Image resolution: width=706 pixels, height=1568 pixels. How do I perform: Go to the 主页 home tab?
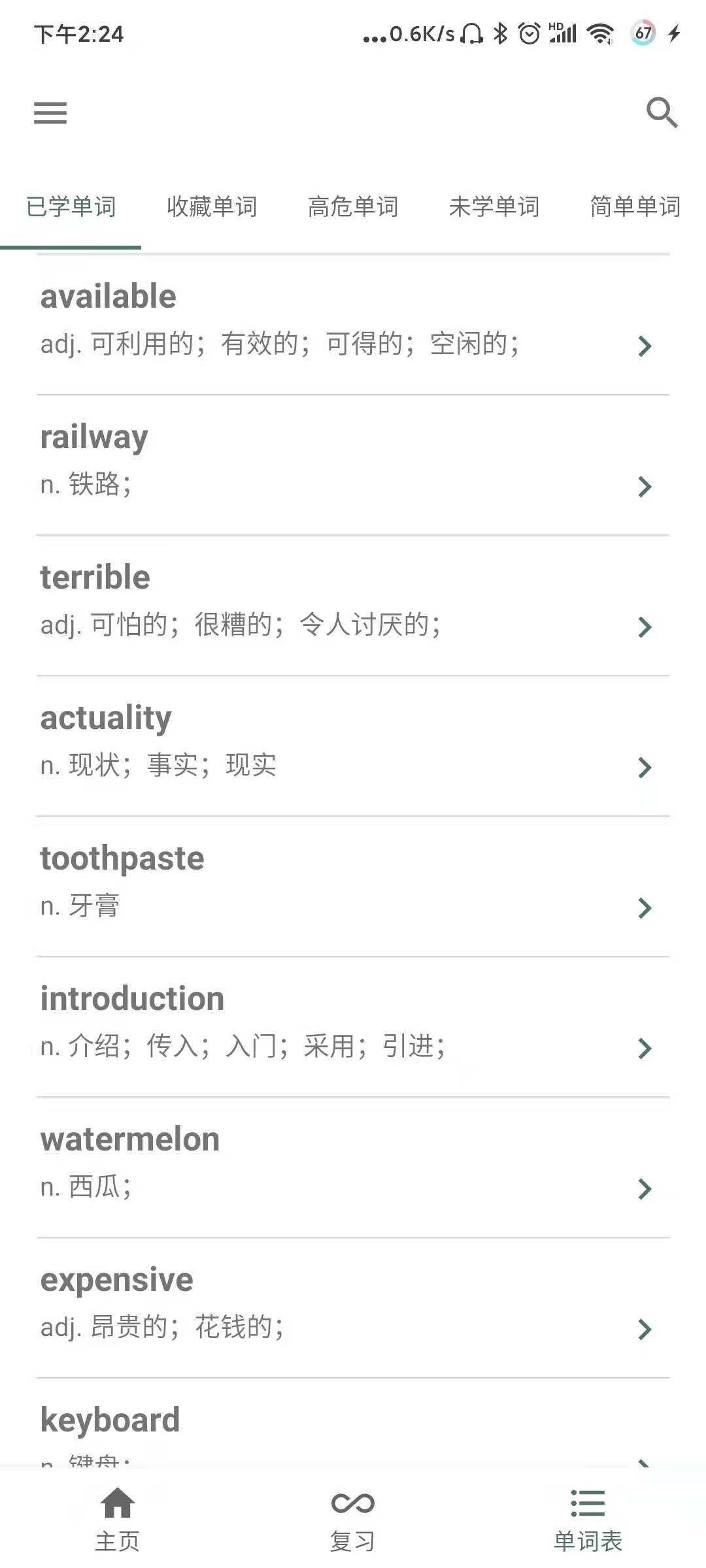coord(118,1519)
